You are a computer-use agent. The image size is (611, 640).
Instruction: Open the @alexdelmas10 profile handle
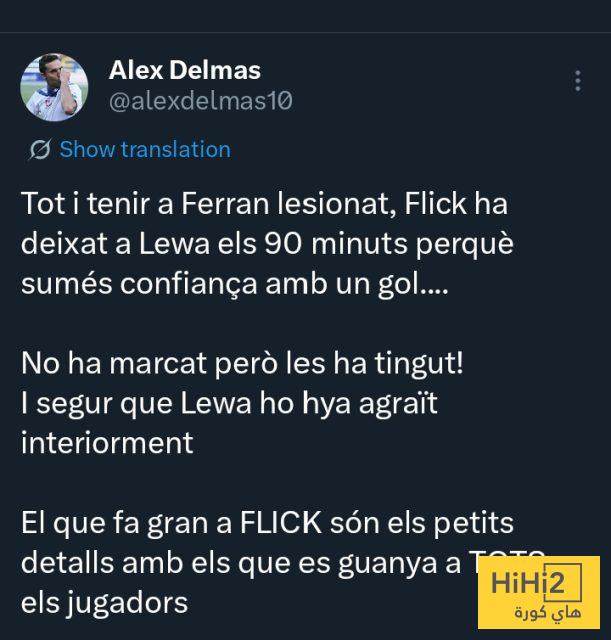pyautogui.click(x=200, y=101)
